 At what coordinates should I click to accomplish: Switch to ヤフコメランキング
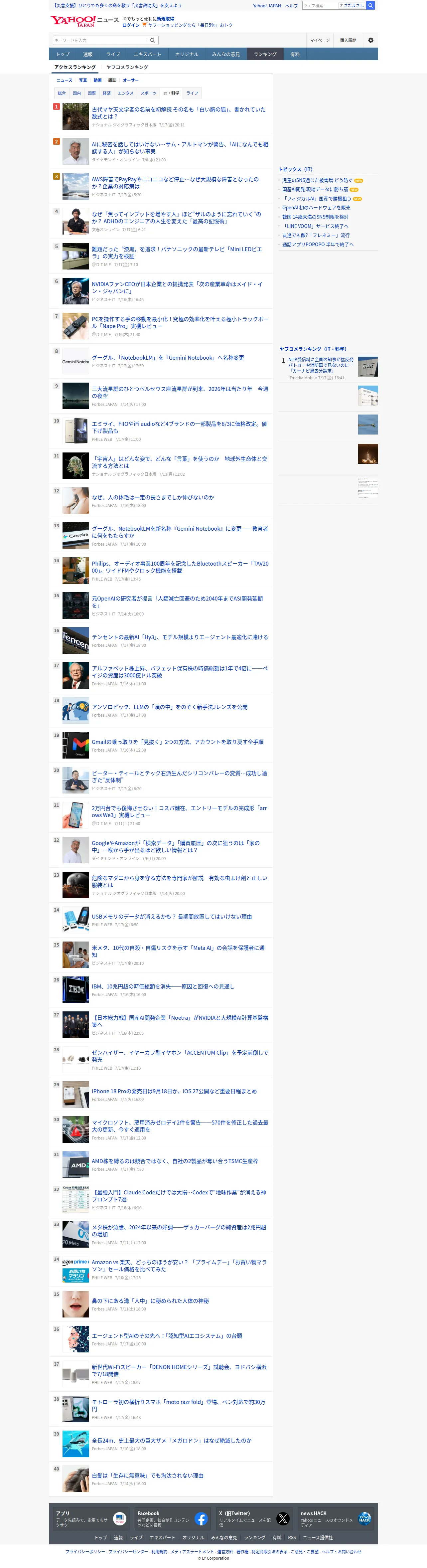coord(127,67)
